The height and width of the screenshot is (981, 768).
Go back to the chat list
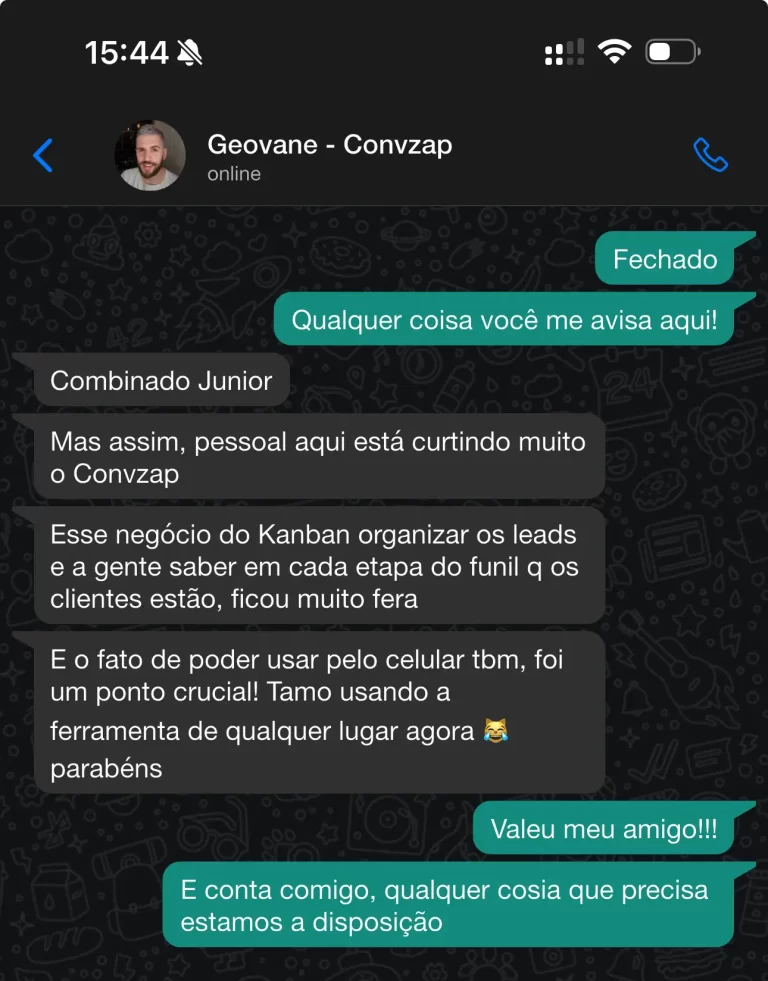coord(43,156)
